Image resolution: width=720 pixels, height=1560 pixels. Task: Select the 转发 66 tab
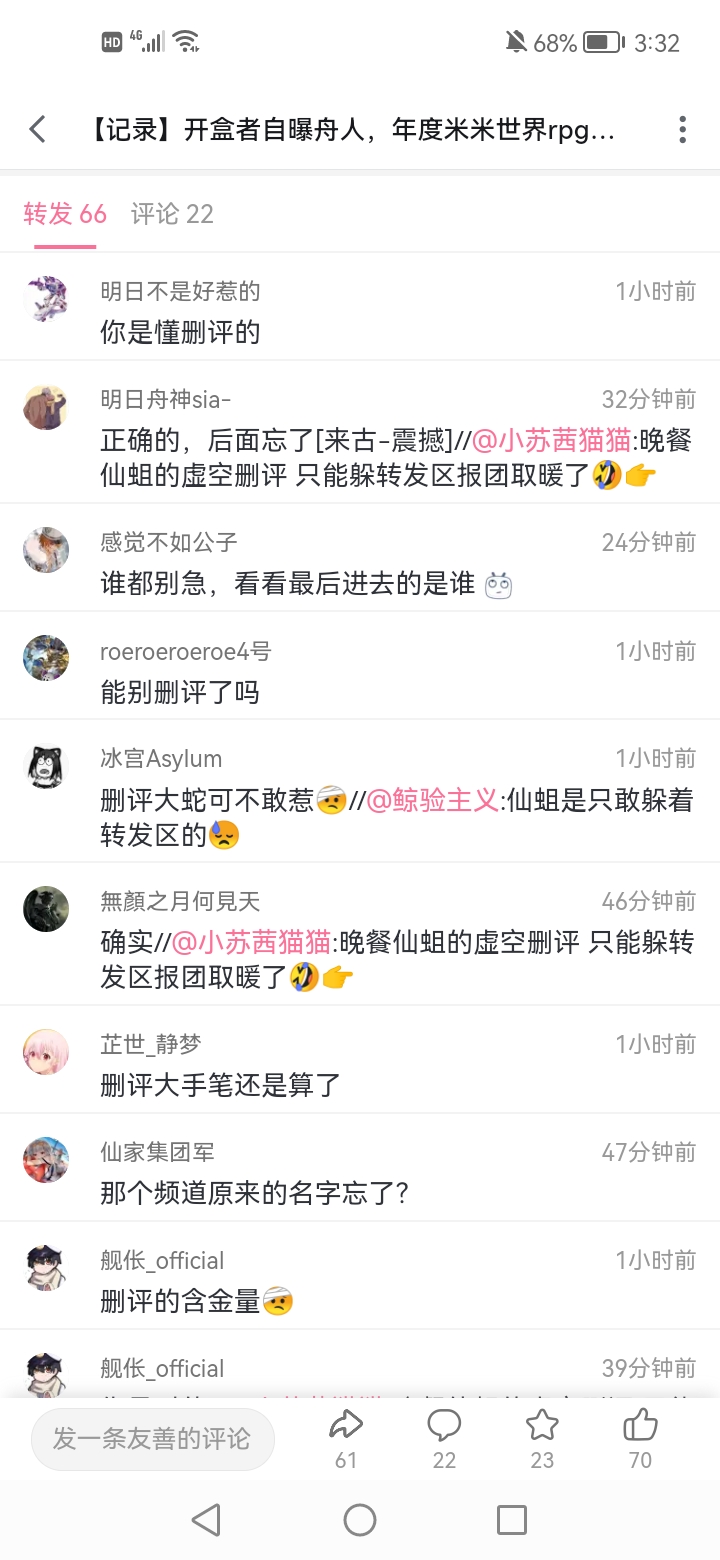[x=65, y=214]
